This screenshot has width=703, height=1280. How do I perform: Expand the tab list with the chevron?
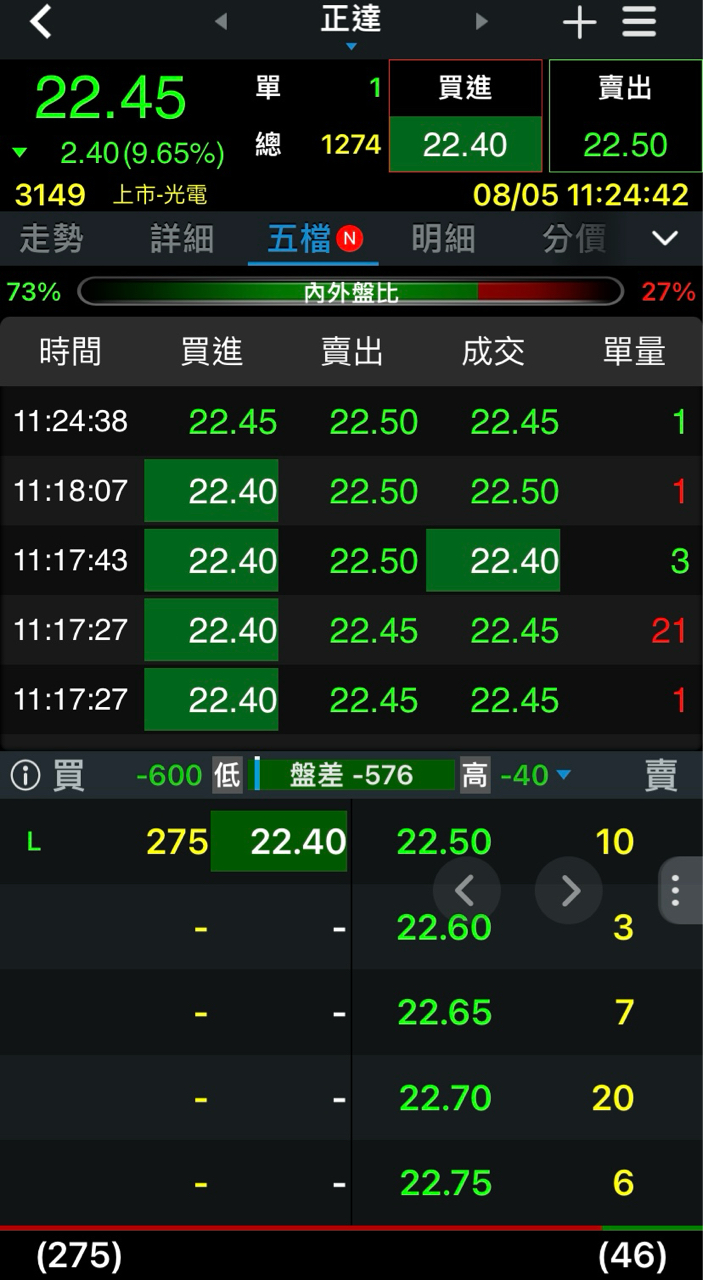click(665, 239)
